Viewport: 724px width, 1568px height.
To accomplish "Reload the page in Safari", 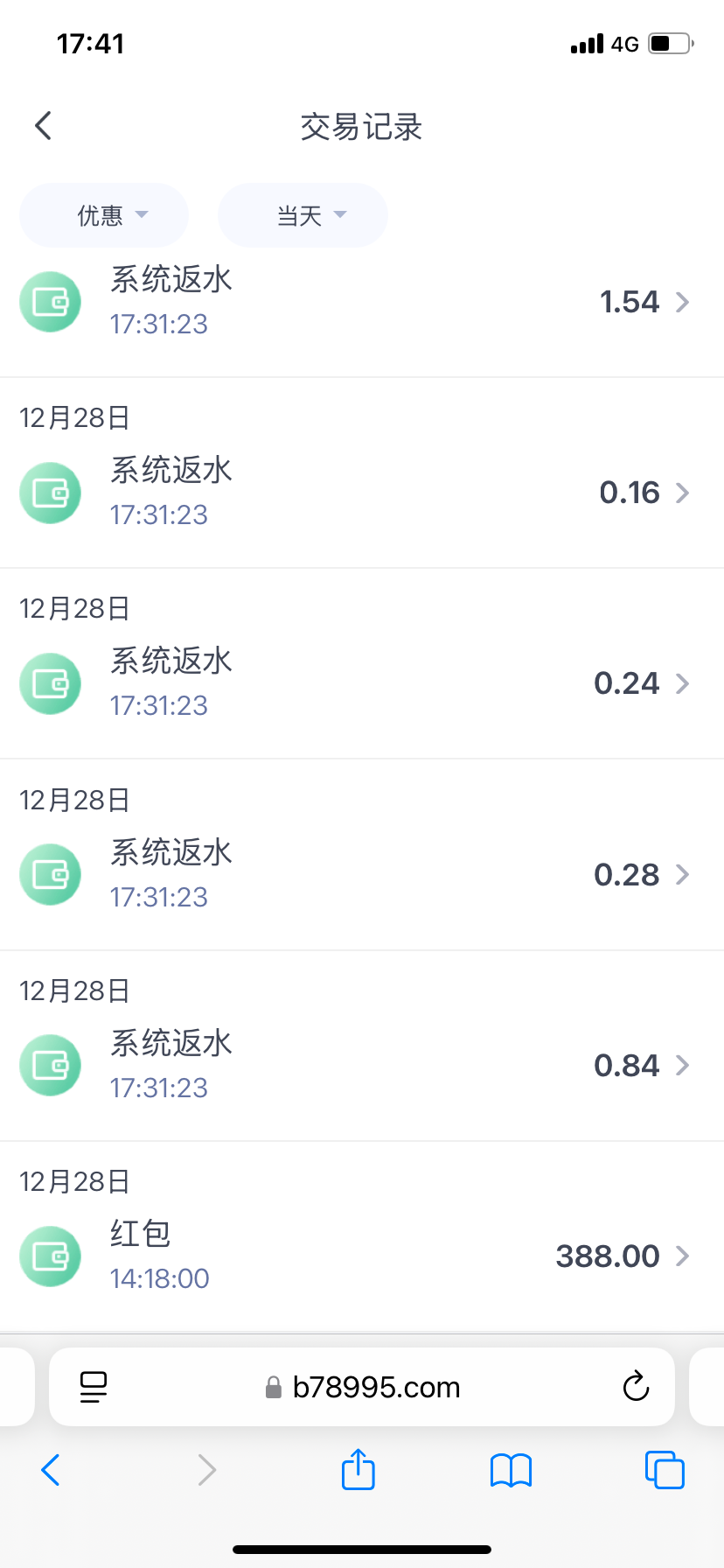I will pos(636,1387).
